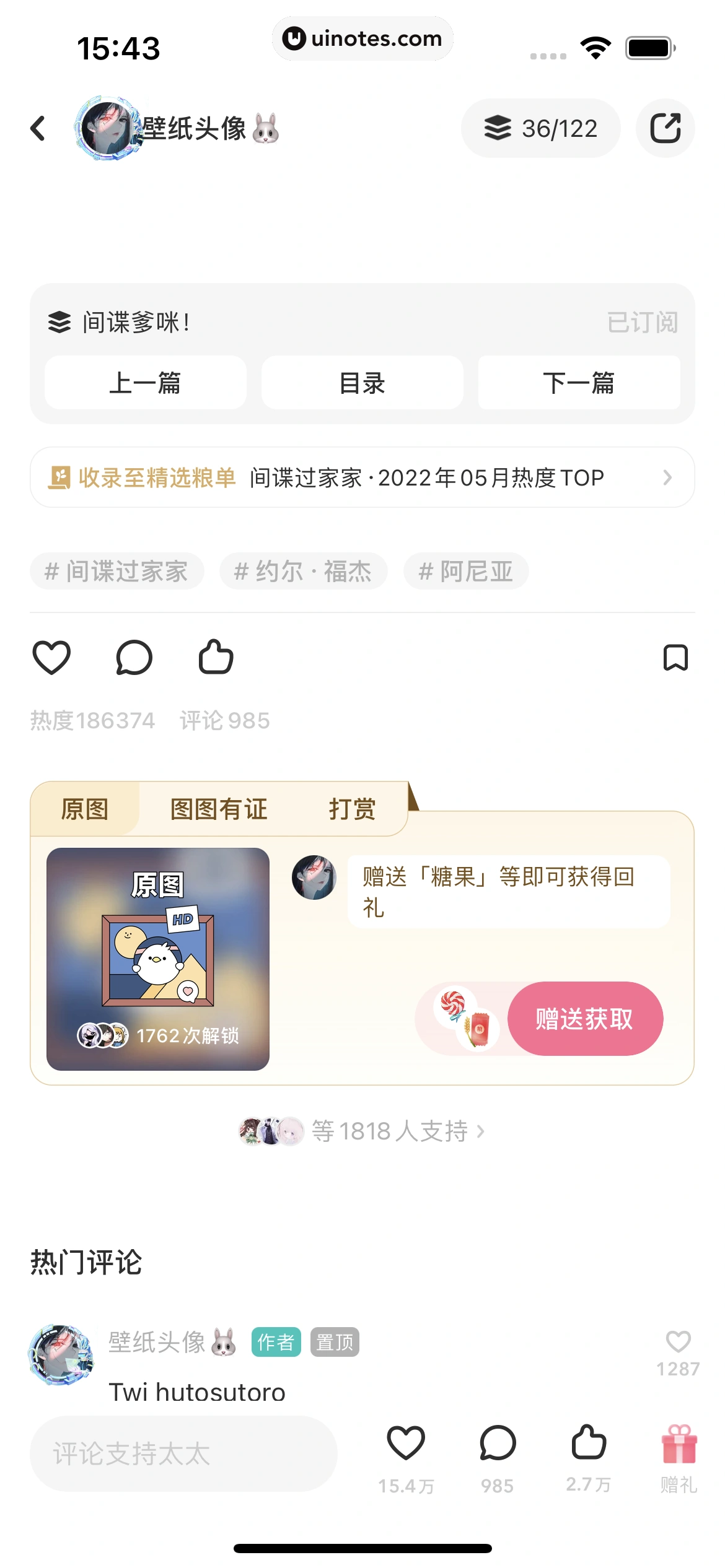Click the heart to like the post
Screen dimensions: 725x1568
coord(51,656)
